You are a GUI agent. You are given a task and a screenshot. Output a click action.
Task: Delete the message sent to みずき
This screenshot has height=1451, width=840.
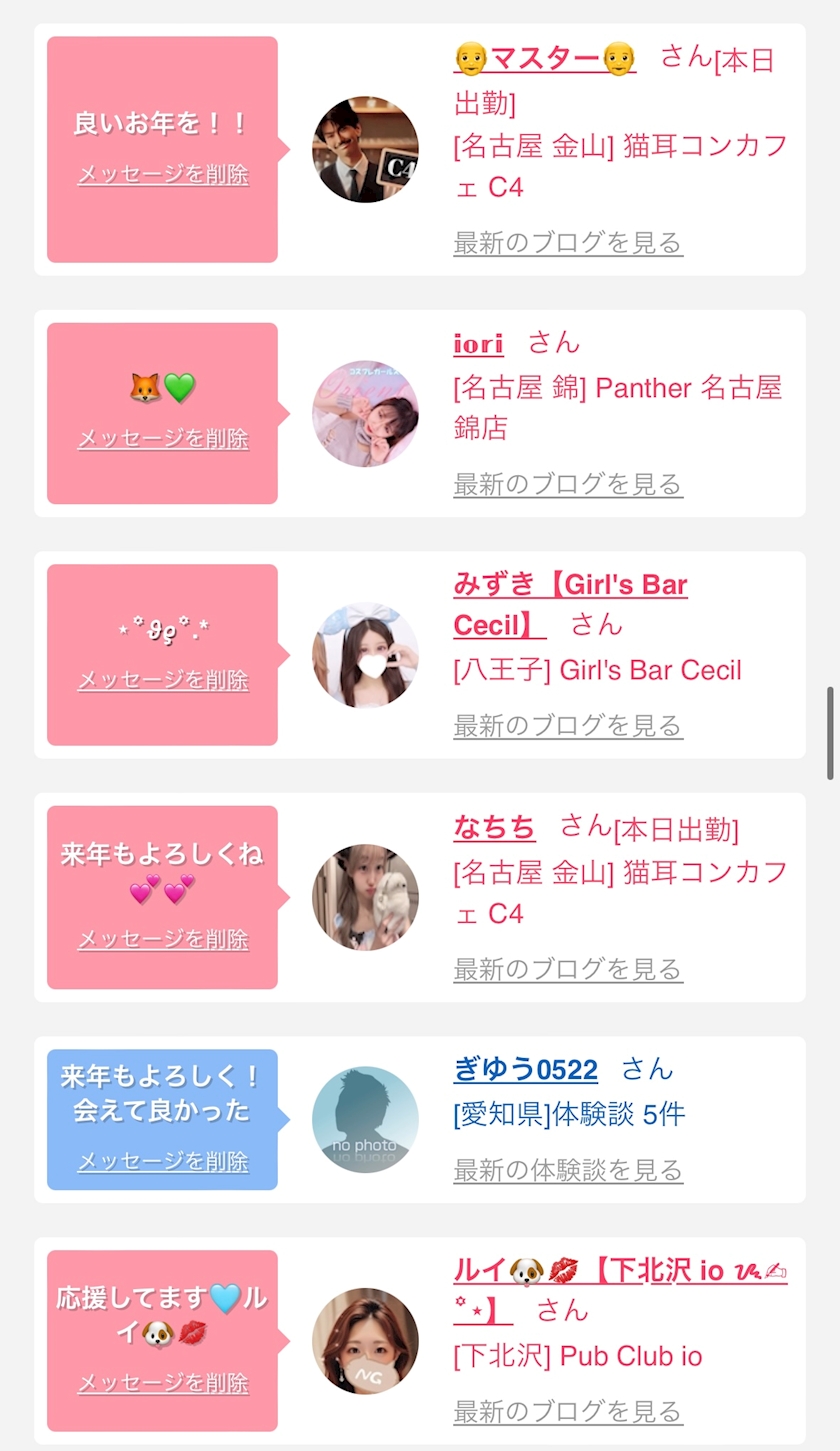(163, 681)
